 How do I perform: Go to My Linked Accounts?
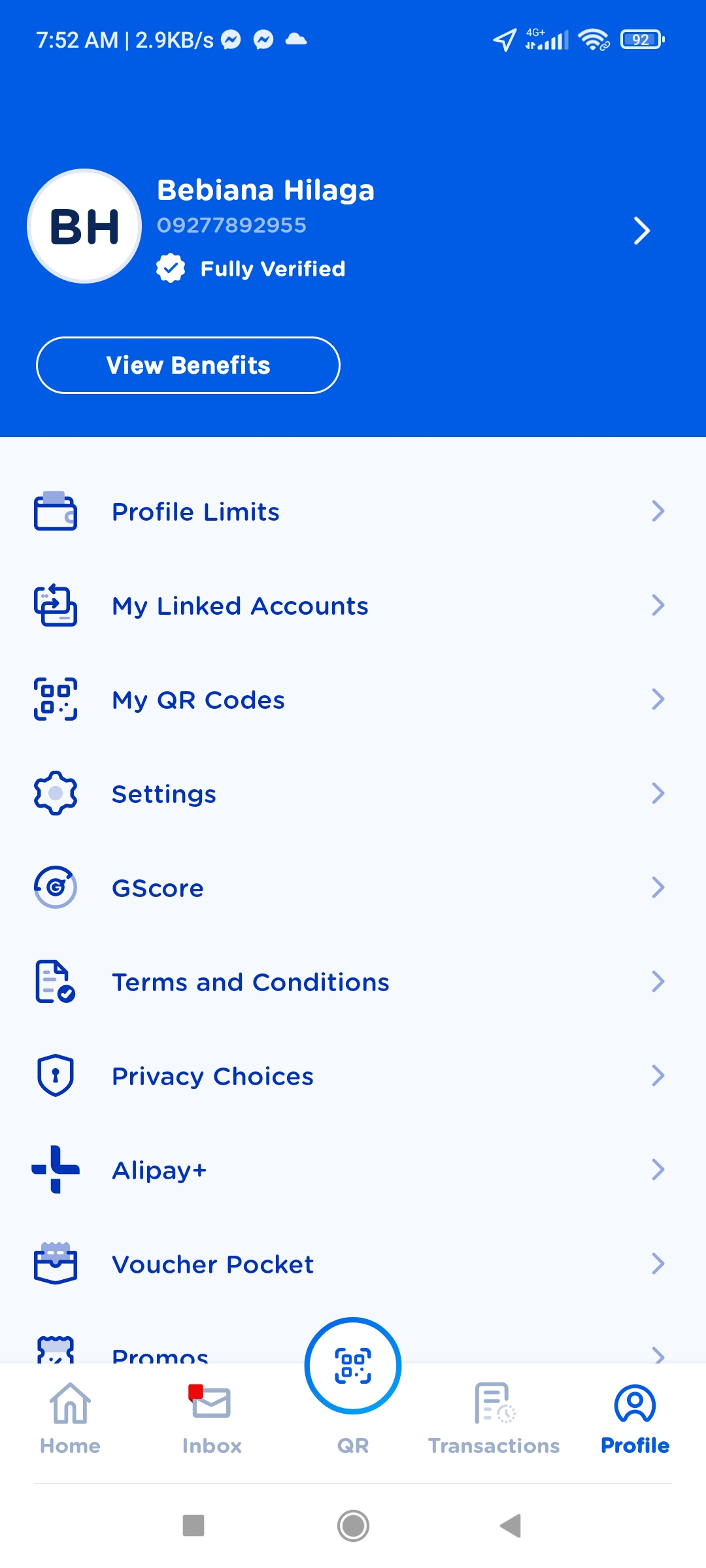pos(353,606)
